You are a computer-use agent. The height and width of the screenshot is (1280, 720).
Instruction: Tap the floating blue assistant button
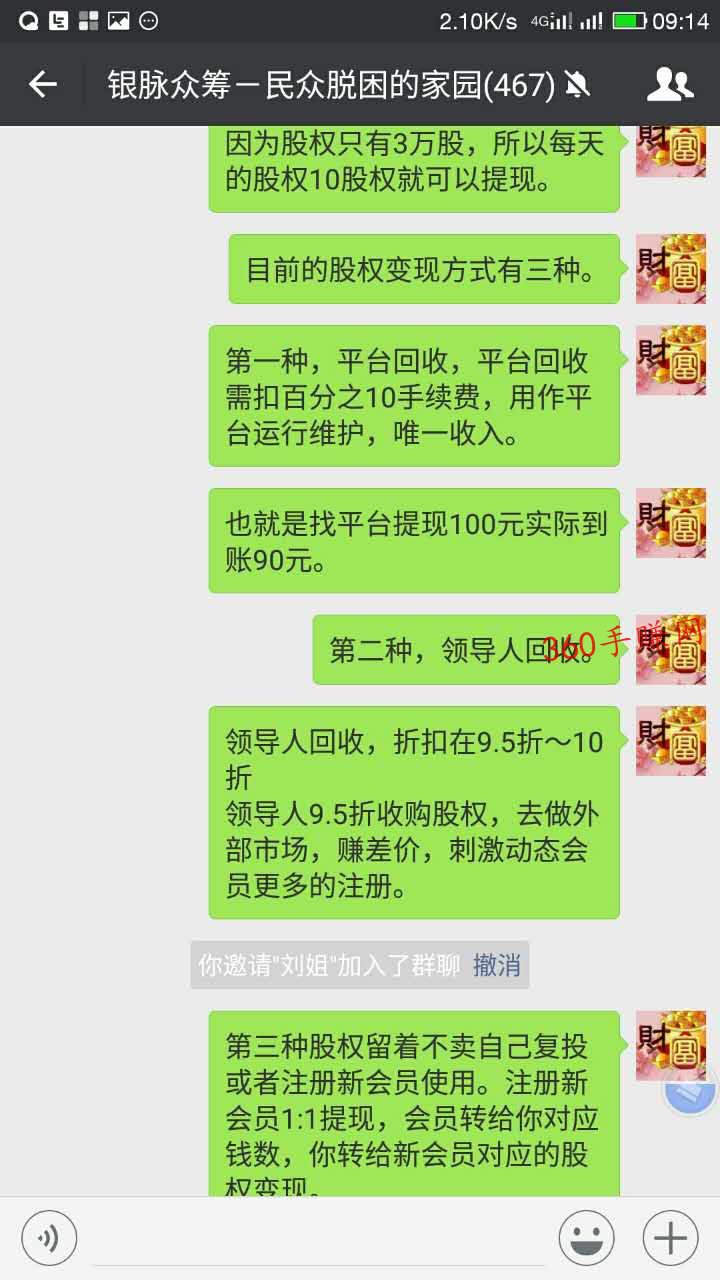pos(695,1090)
